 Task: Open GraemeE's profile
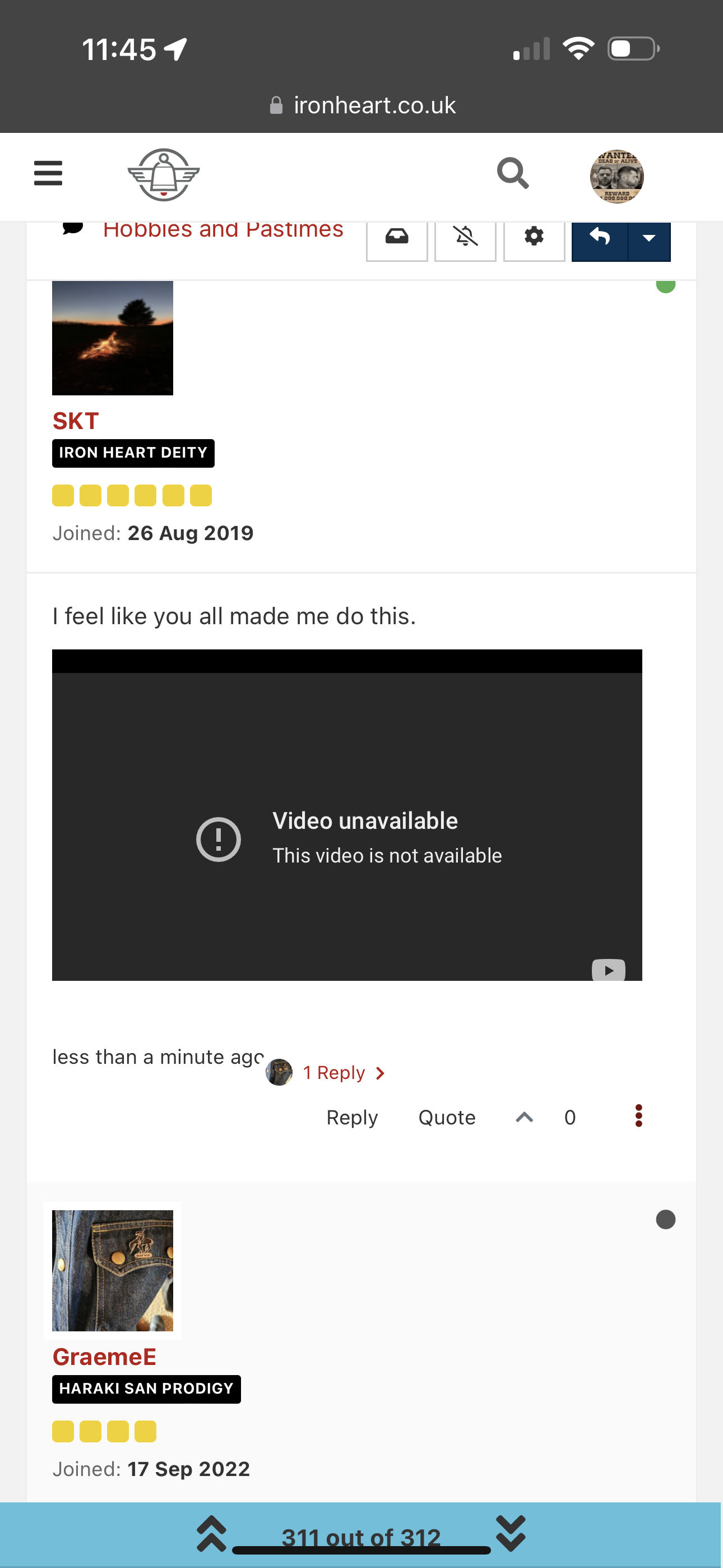[104, 1357]
